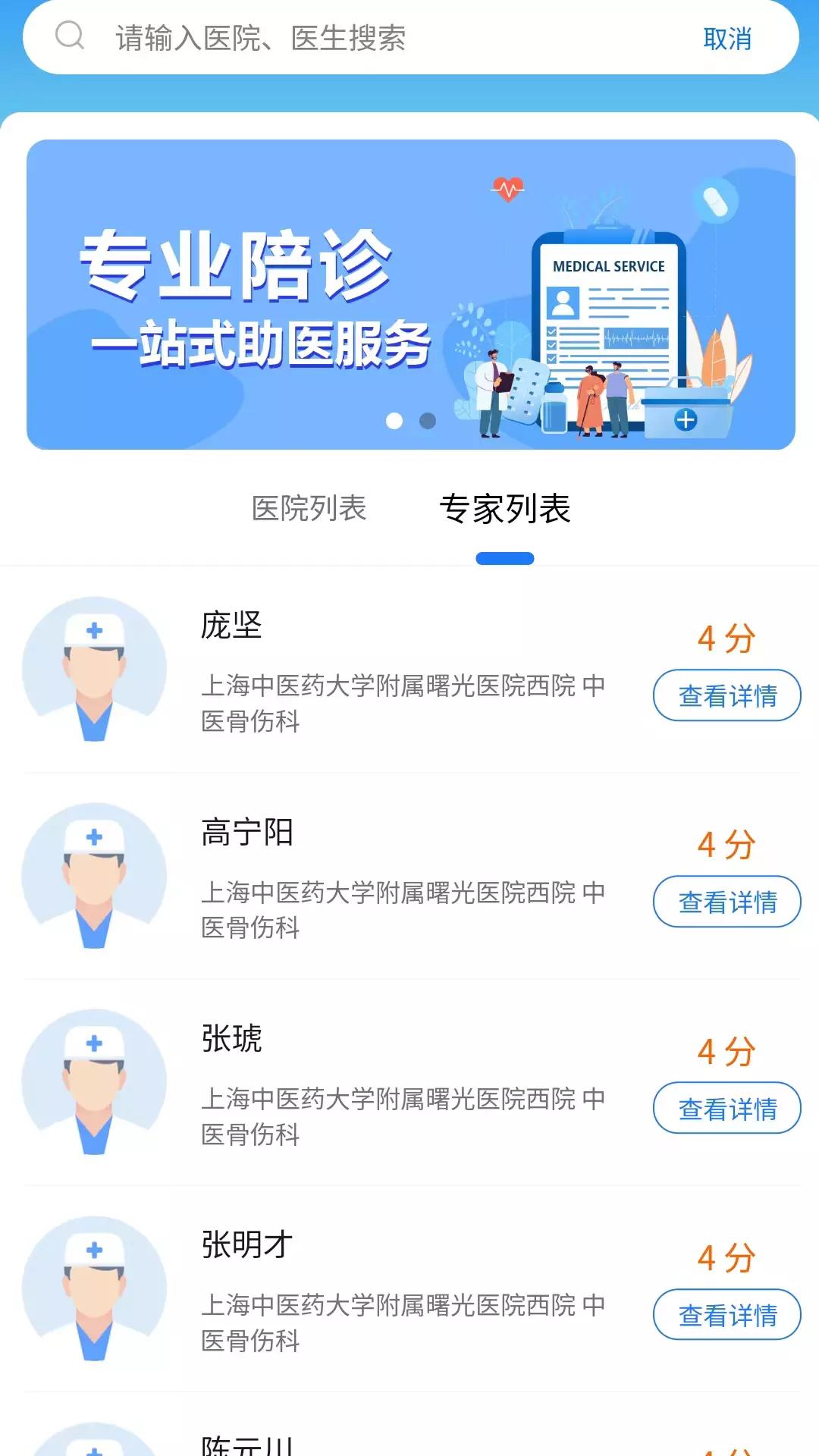This screenshot has height=1456, width=819.
Task: View details for doctor 张琥
Action: 726,1108
